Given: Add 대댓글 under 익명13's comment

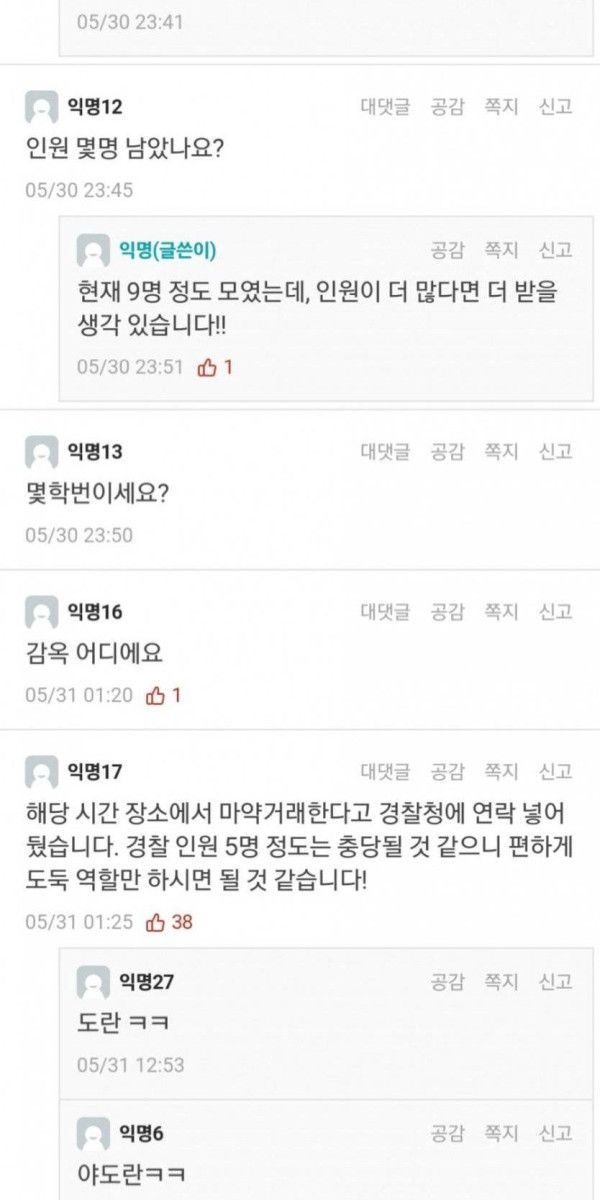Looking at the screenshot, I should pyautogui.click(x=385, y=452).
